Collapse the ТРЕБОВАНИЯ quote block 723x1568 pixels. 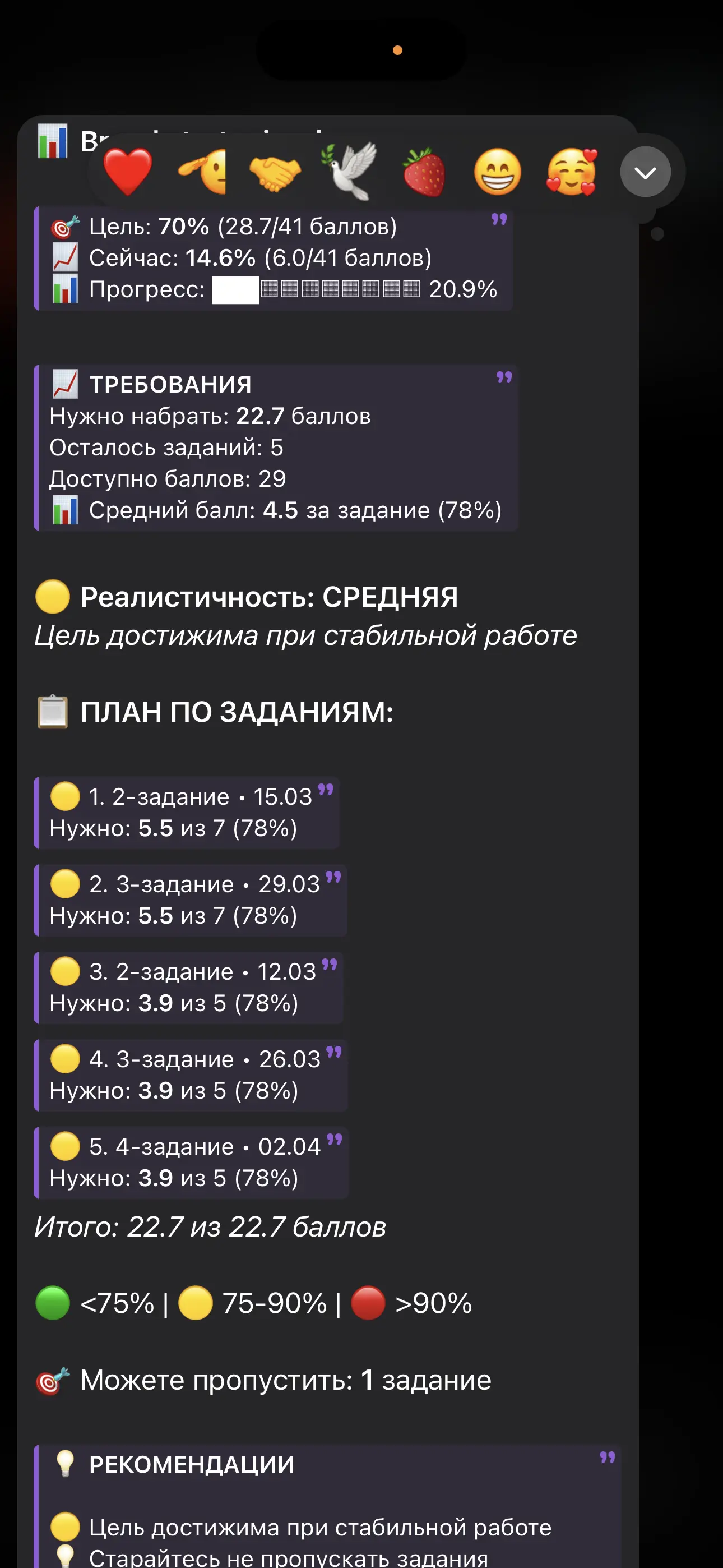point(503,379)
